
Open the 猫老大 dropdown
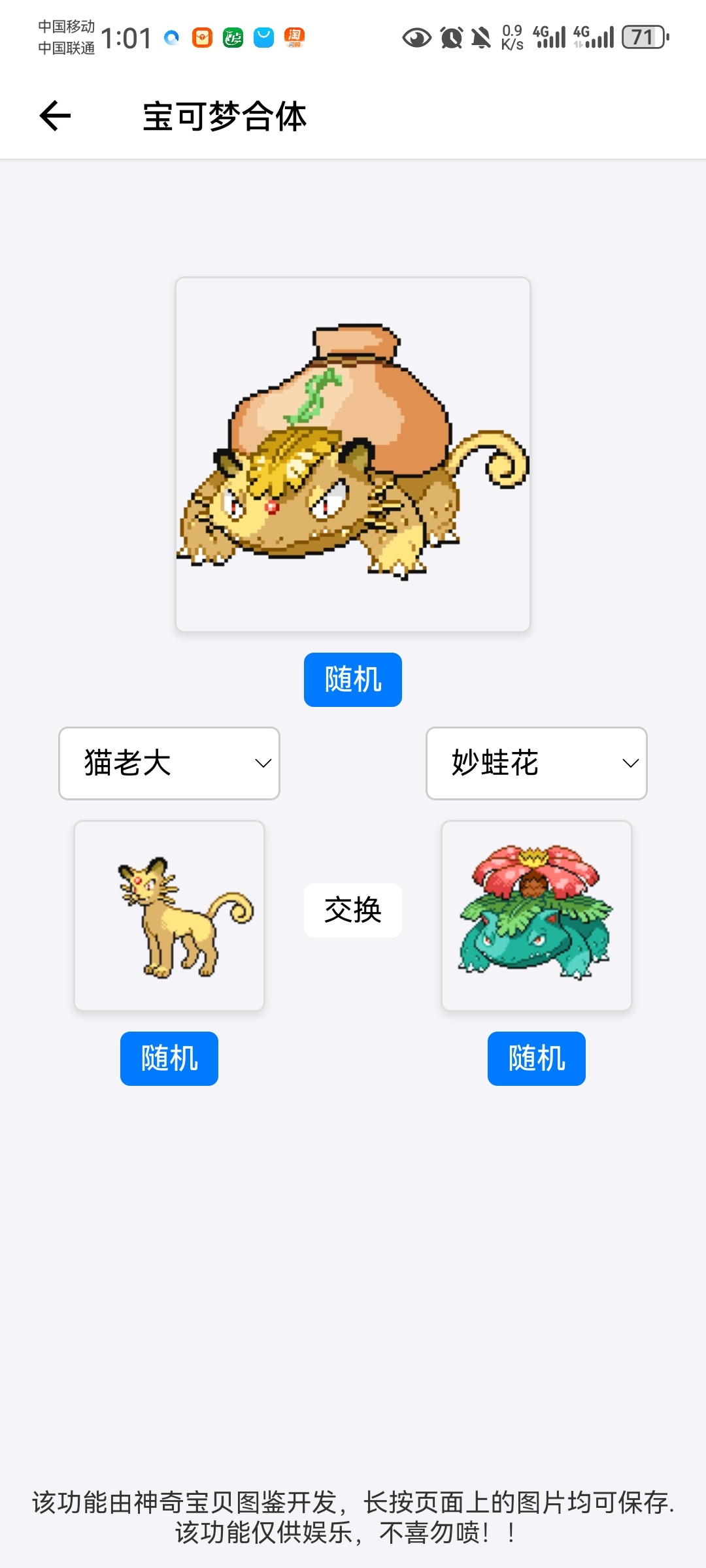pos(169,763)
